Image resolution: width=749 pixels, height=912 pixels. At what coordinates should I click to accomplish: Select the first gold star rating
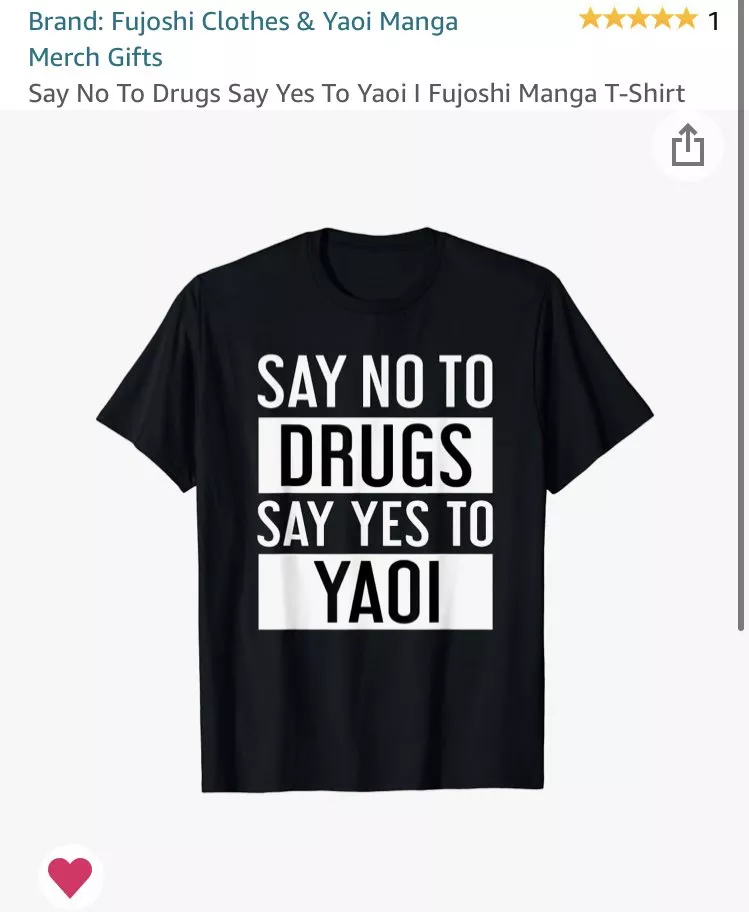point(589,17)
